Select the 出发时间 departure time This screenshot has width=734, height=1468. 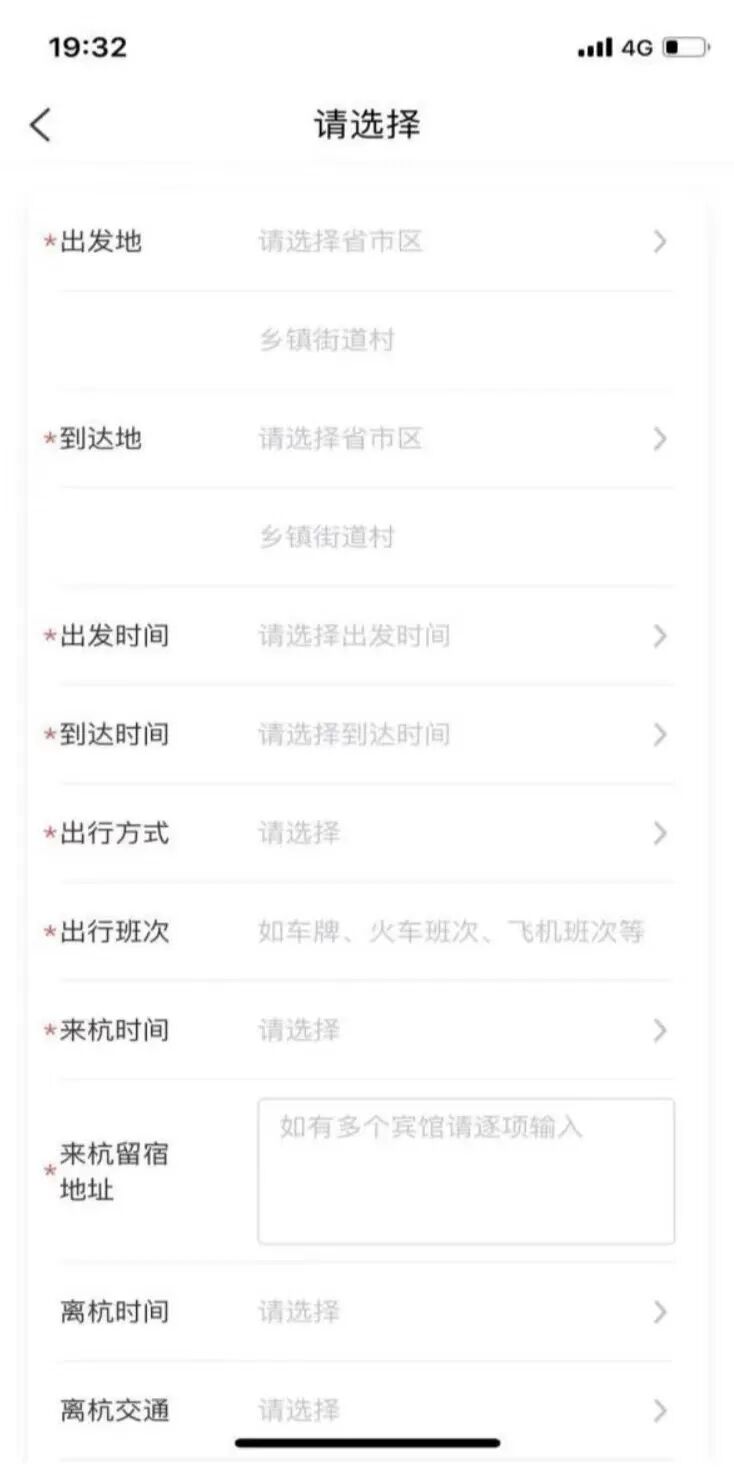pos(366,636)
